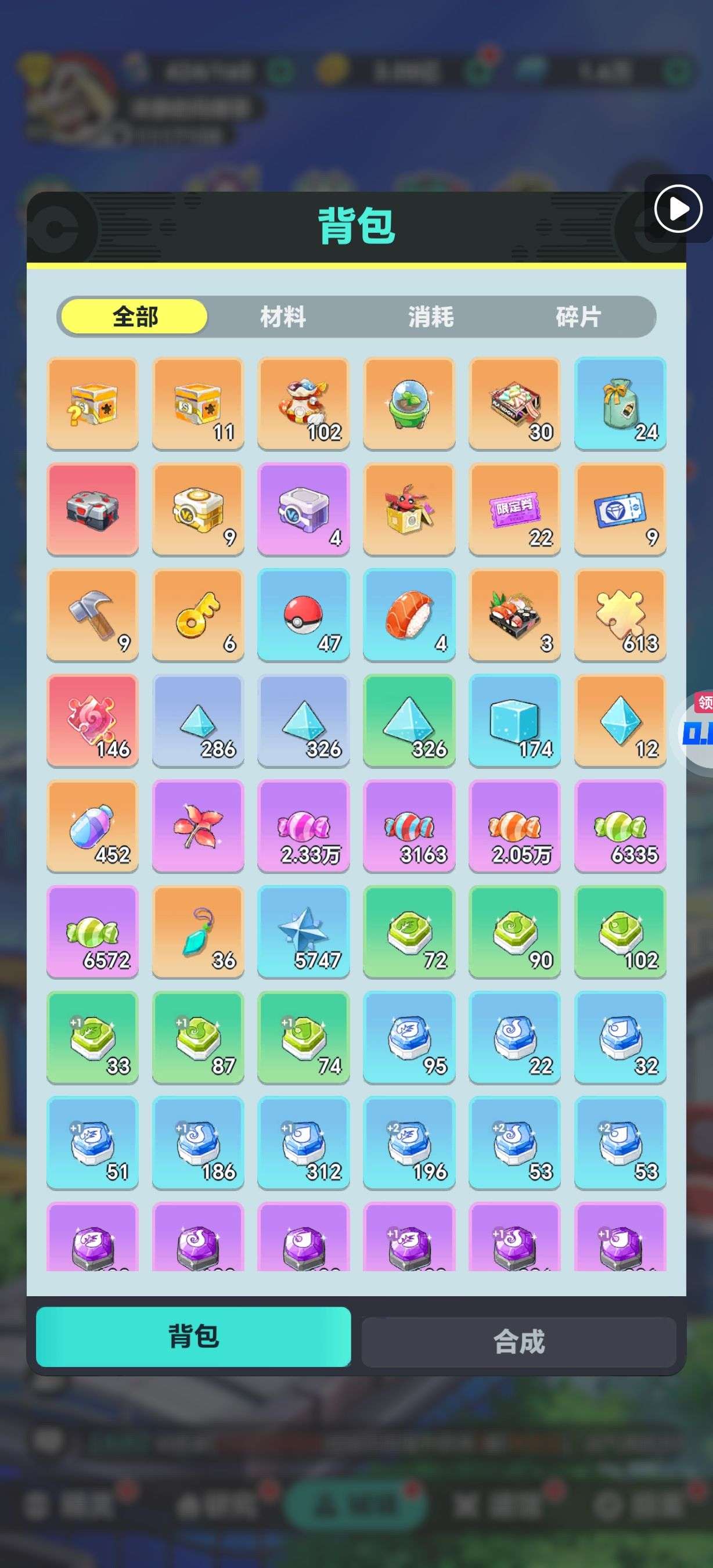Switch to the 消耗 tab
Screen dimensions: 713x1568
point(431,317)
